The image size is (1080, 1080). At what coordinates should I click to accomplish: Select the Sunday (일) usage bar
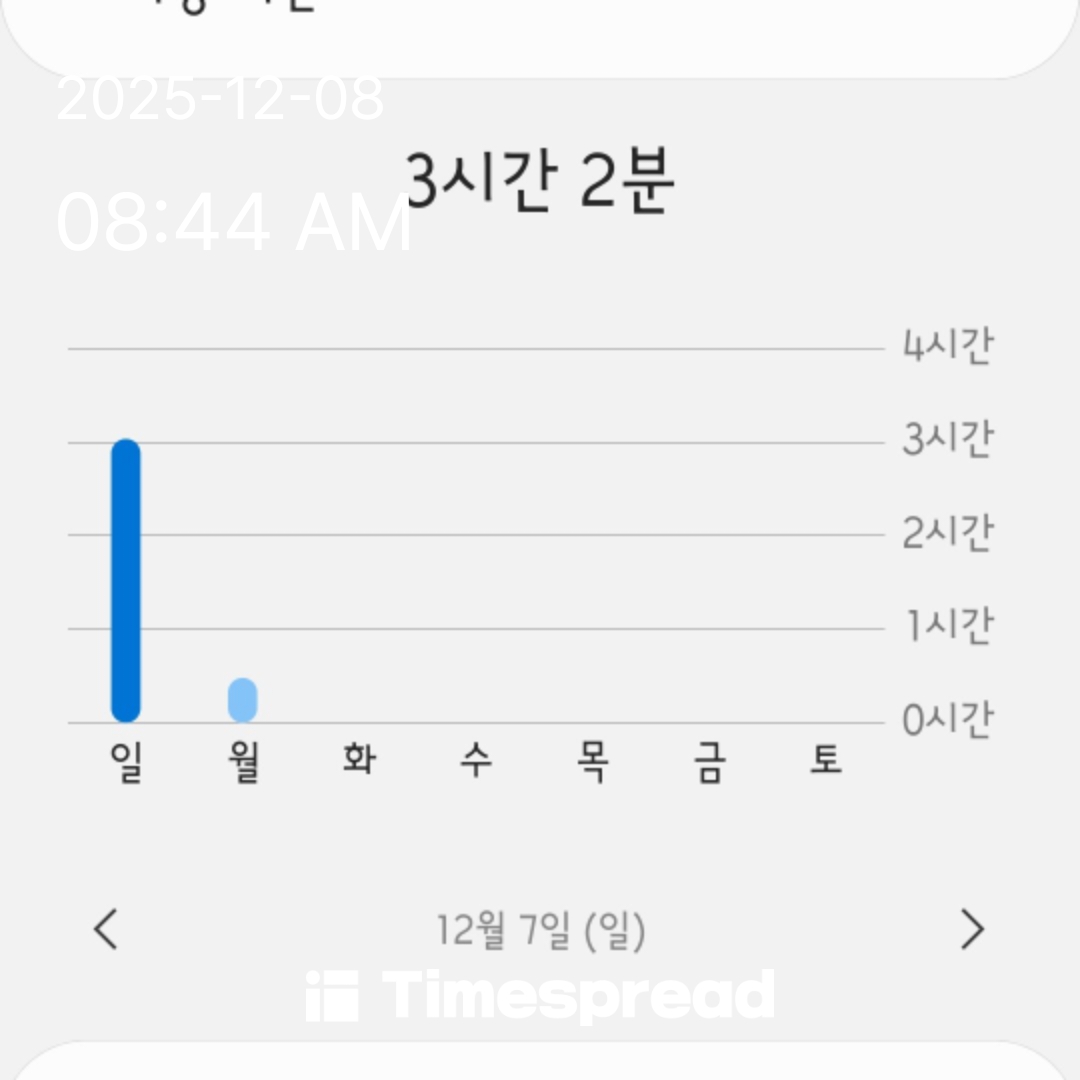pos(126,580)
